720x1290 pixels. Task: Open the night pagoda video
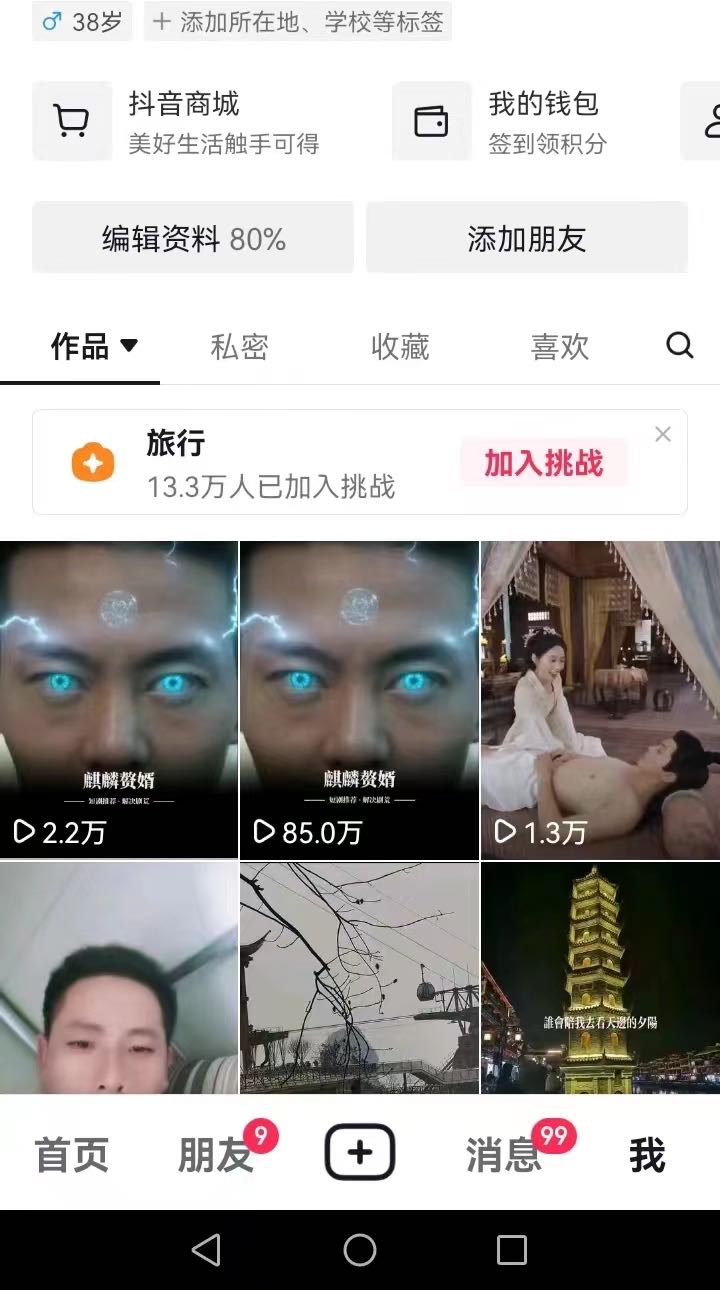click(600, 978)
